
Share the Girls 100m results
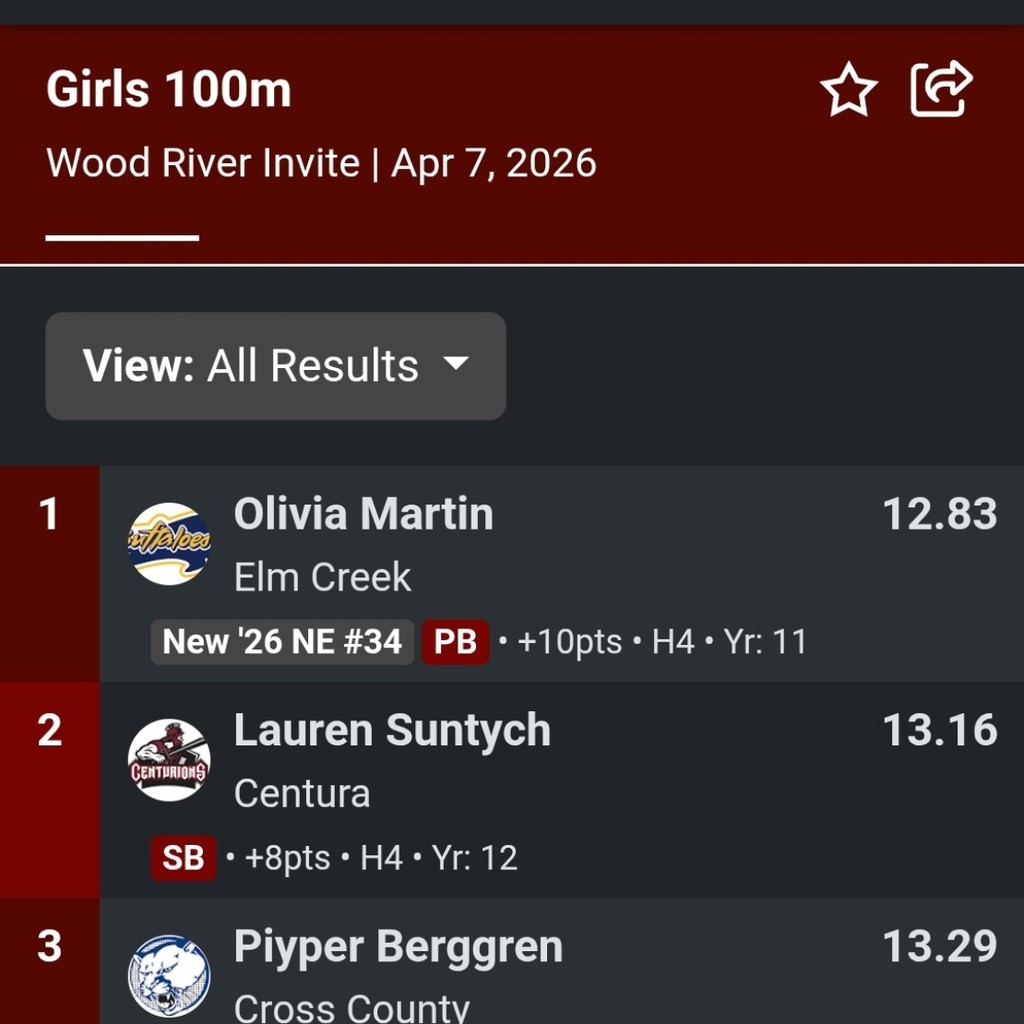click(x=940, y=90)
